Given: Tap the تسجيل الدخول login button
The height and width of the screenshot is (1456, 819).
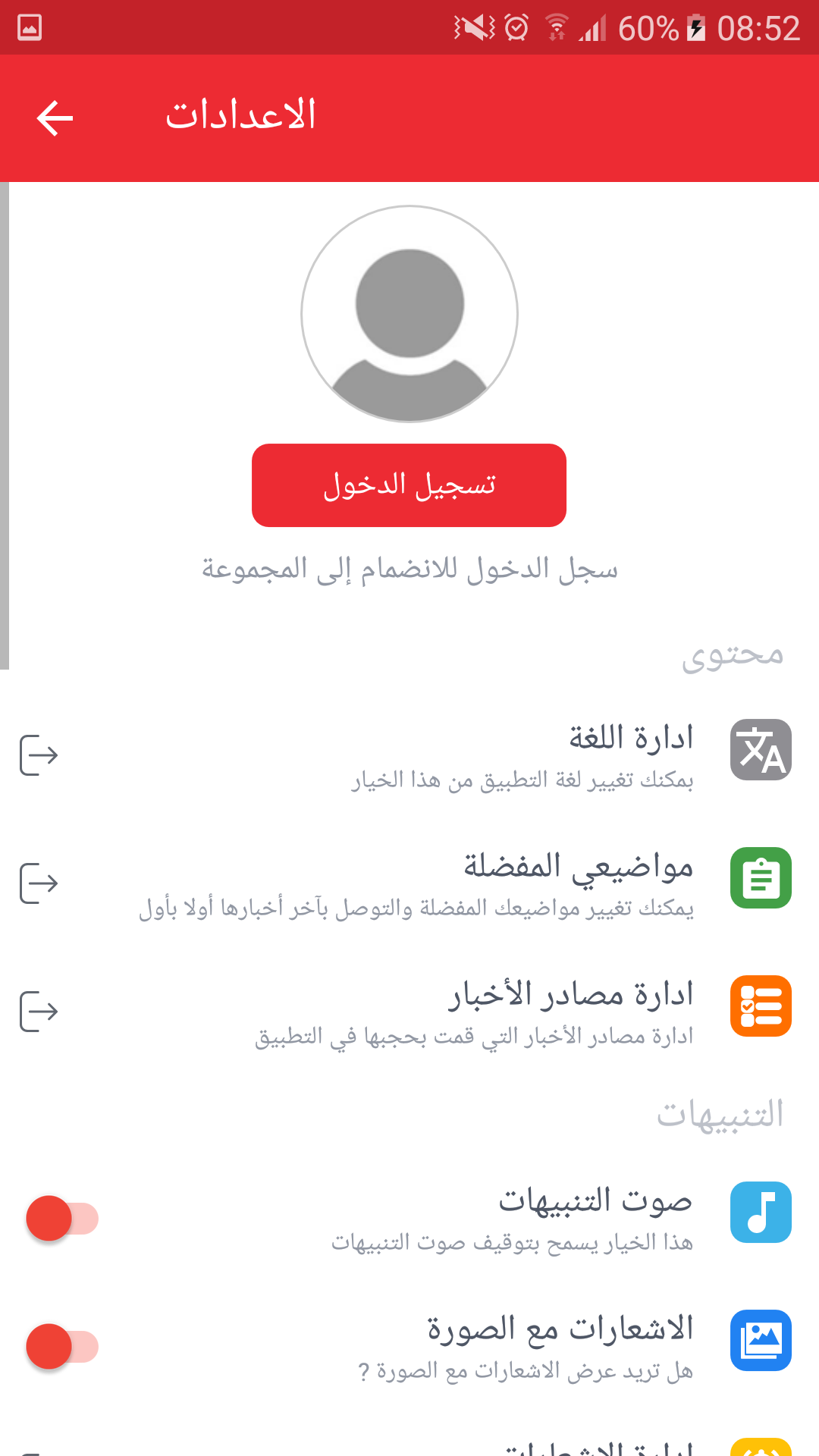Looking at the screenshot, I should pos(409,485).
